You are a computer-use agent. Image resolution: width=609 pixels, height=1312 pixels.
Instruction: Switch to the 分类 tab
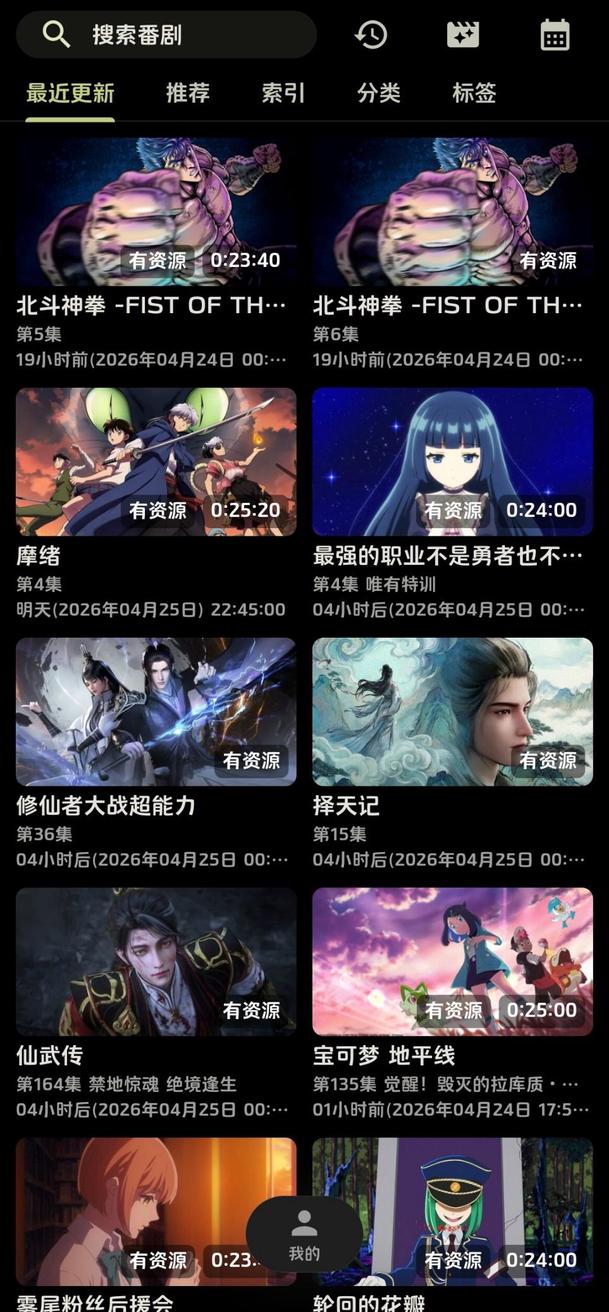pyautogui.click(x=379, y=94)
